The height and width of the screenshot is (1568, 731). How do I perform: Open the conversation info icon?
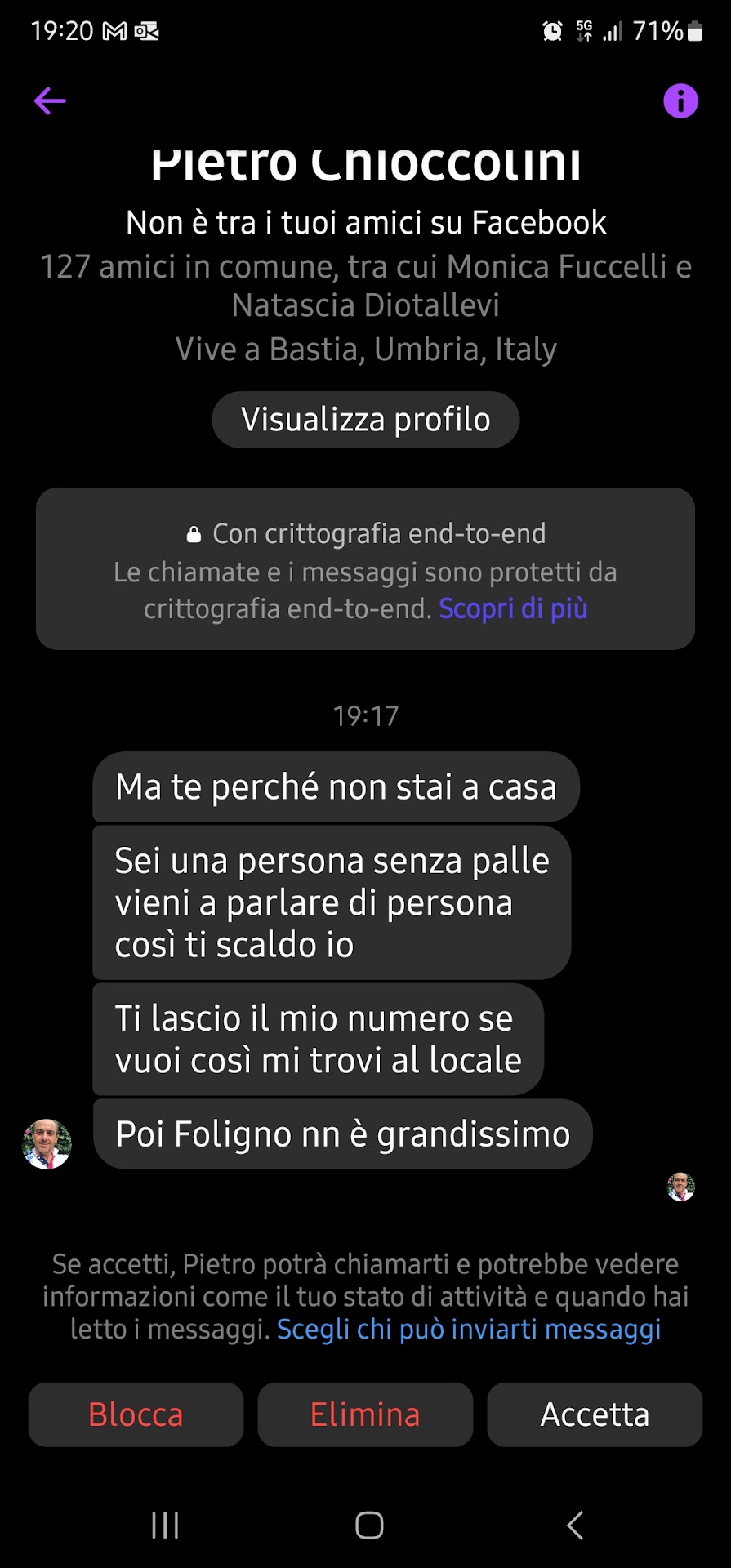pos(680,101)
